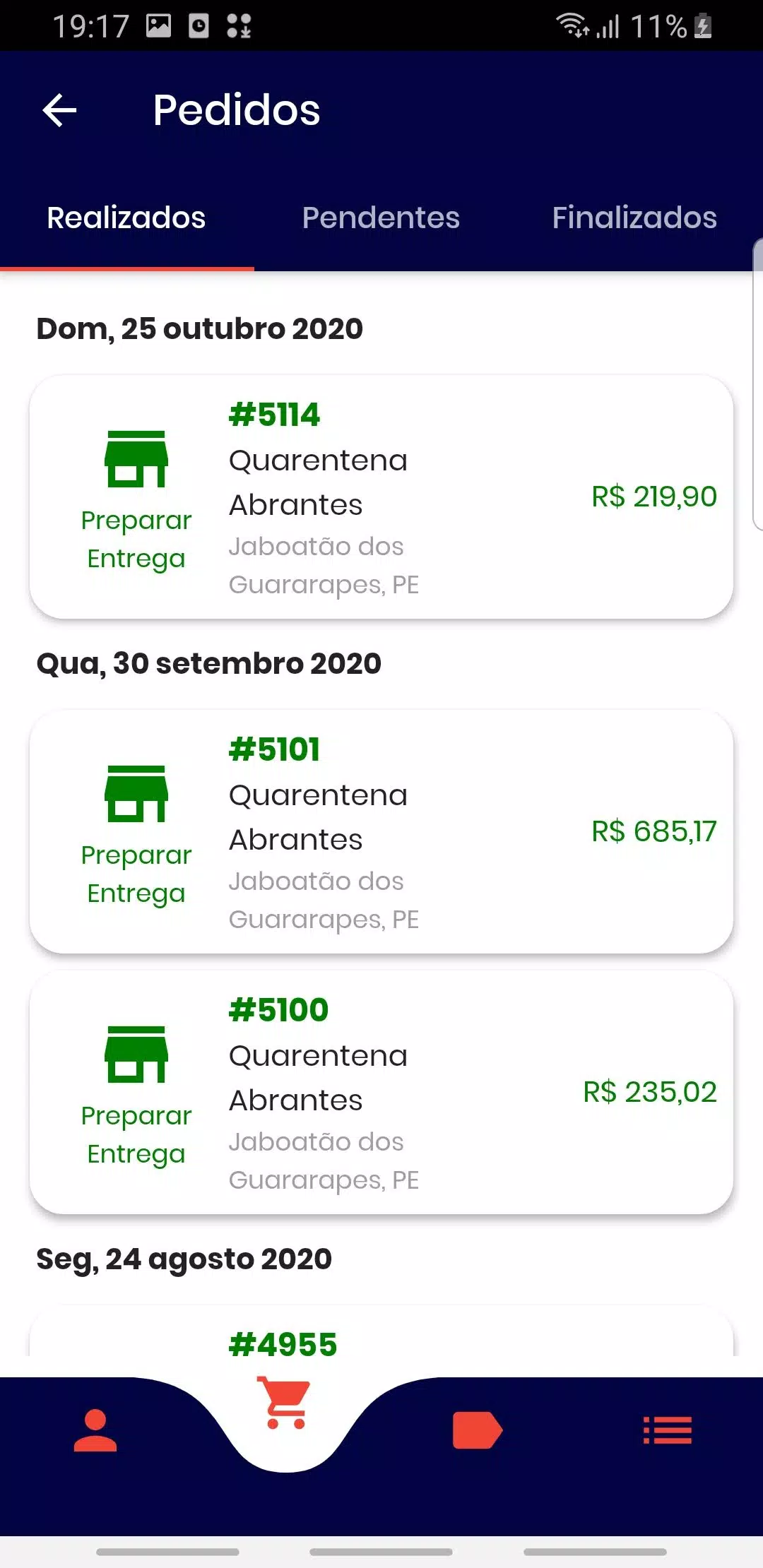The width and height of the screenshot is (763, 1568).
Task: Open order #5100 card
Action: (x=381, y=1093)
